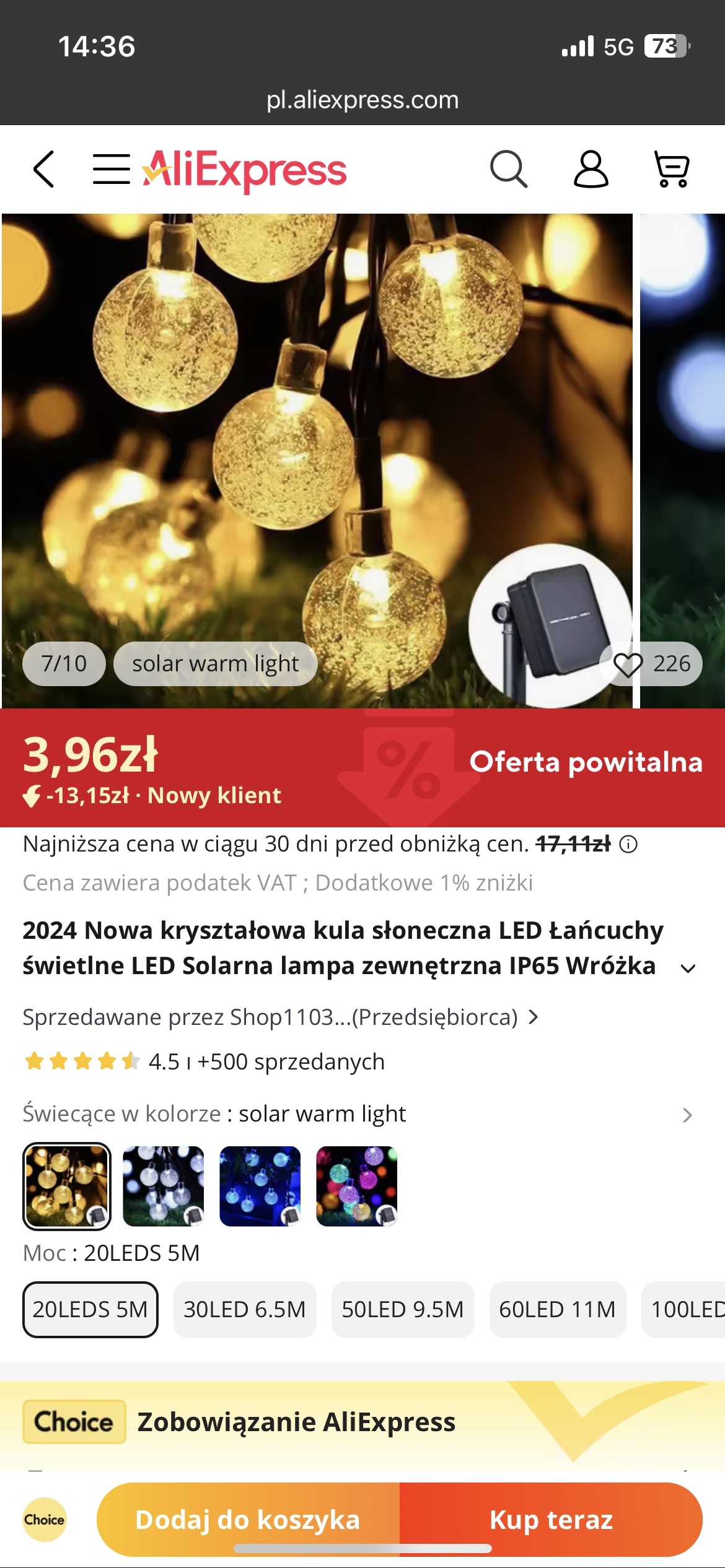
Task: Show info about the 17,11zł lowest price
Action: tap(628, 844)
